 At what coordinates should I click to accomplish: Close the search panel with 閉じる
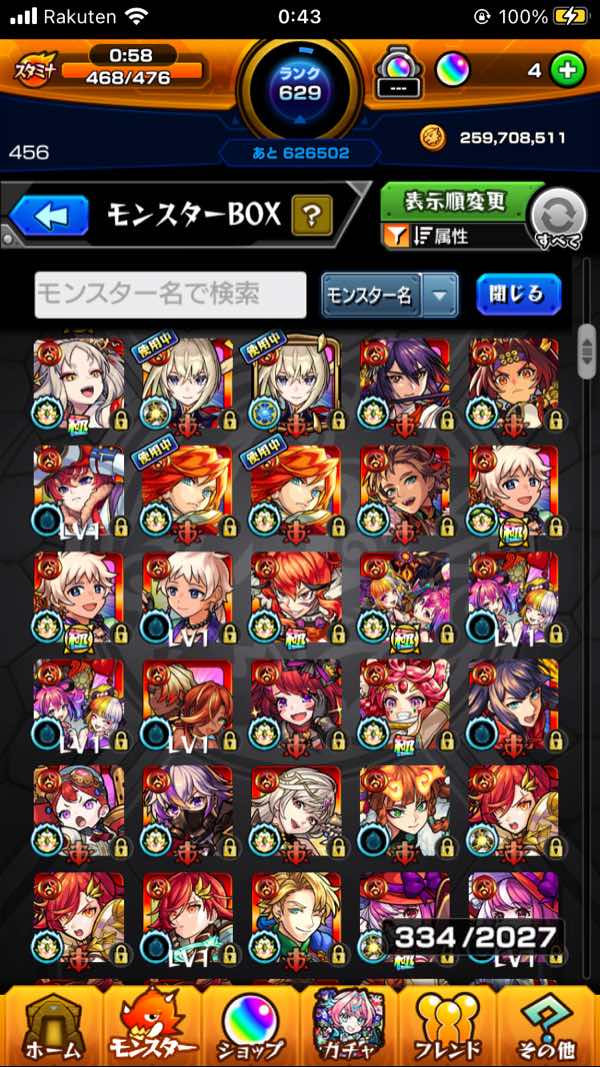(517, 294)
